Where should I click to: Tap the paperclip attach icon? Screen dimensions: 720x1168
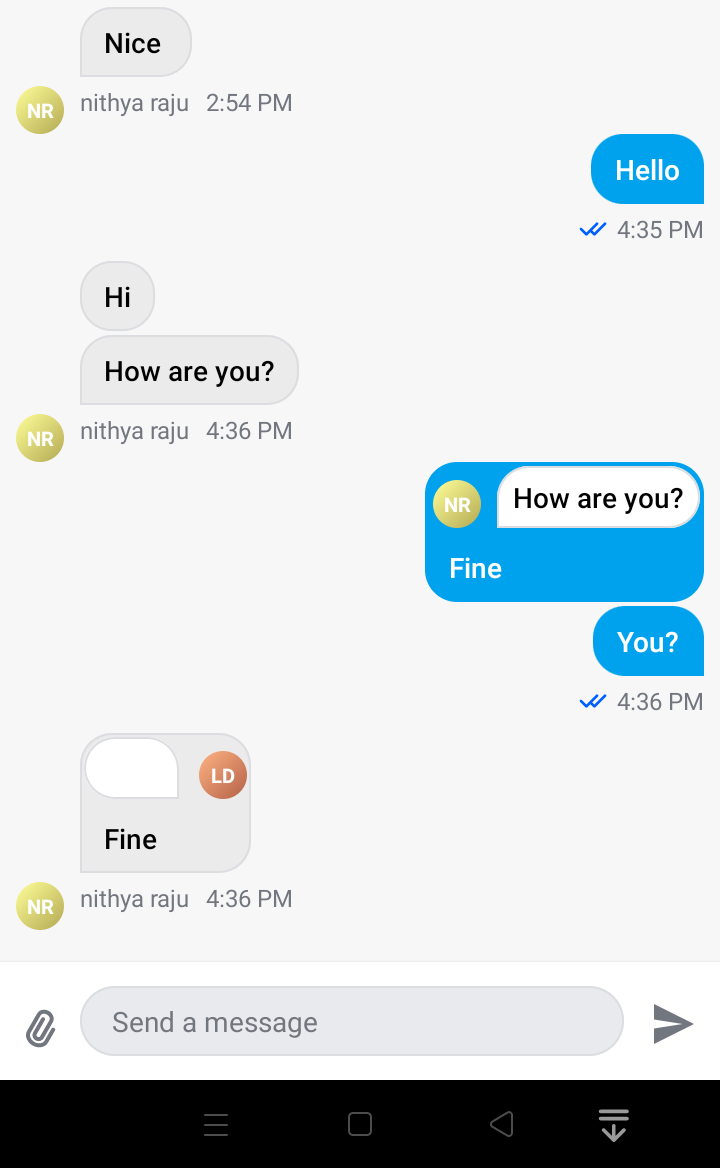(41, 1028)
